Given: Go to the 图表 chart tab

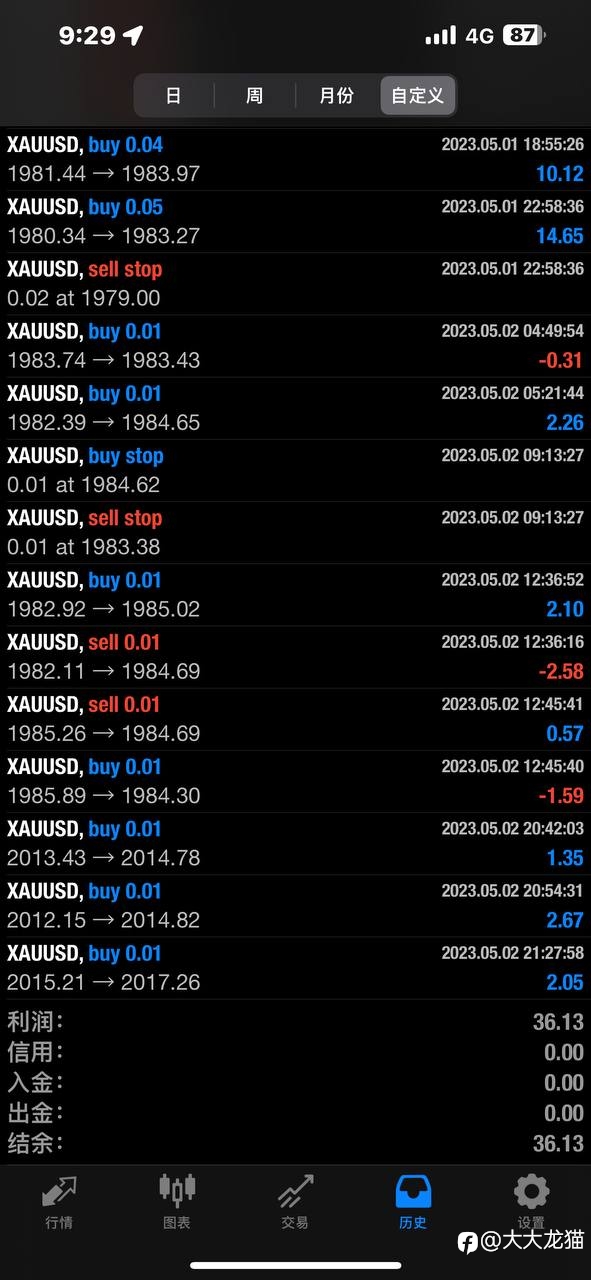Looking at the screenshot, I should tap(177, 1201).
